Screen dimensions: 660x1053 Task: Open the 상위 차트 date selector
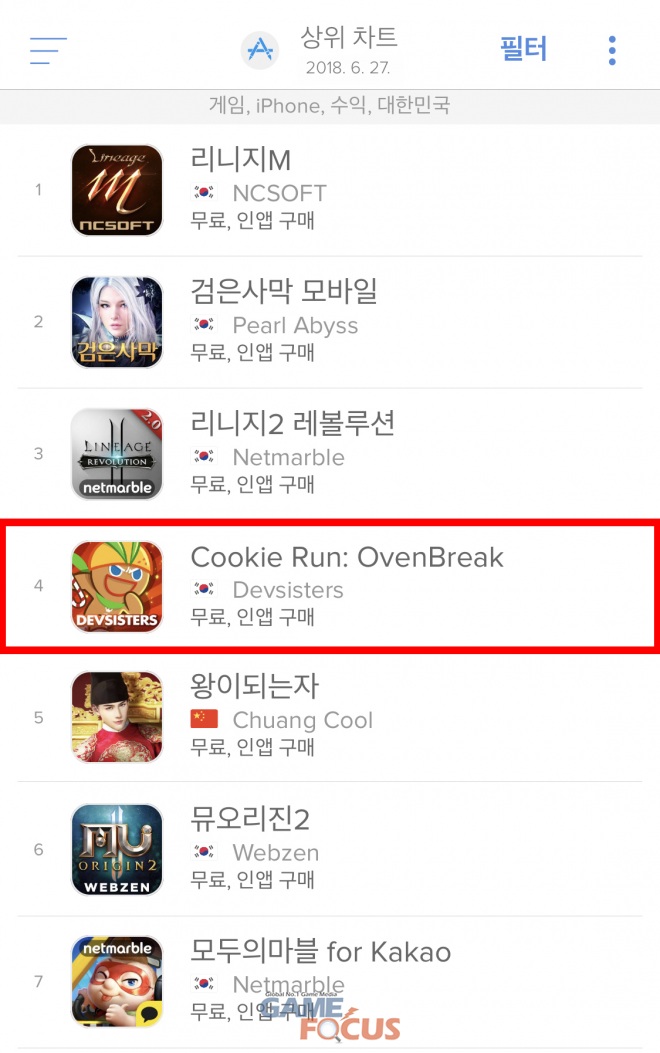(x=348, y=50)
